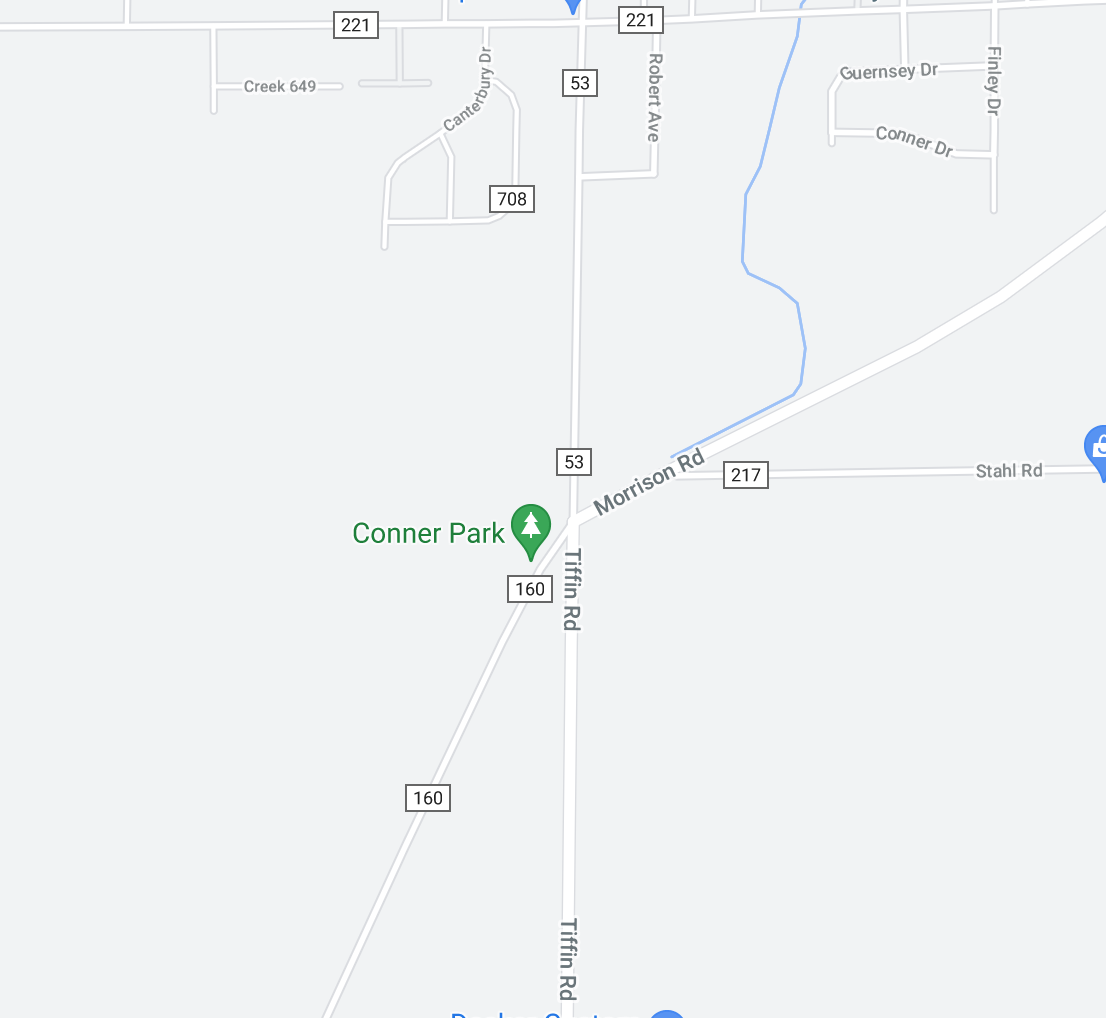Select the blue shopping pin by Stahl Rd
The image size is (1106, 1018).
(x=1097, y=448)
